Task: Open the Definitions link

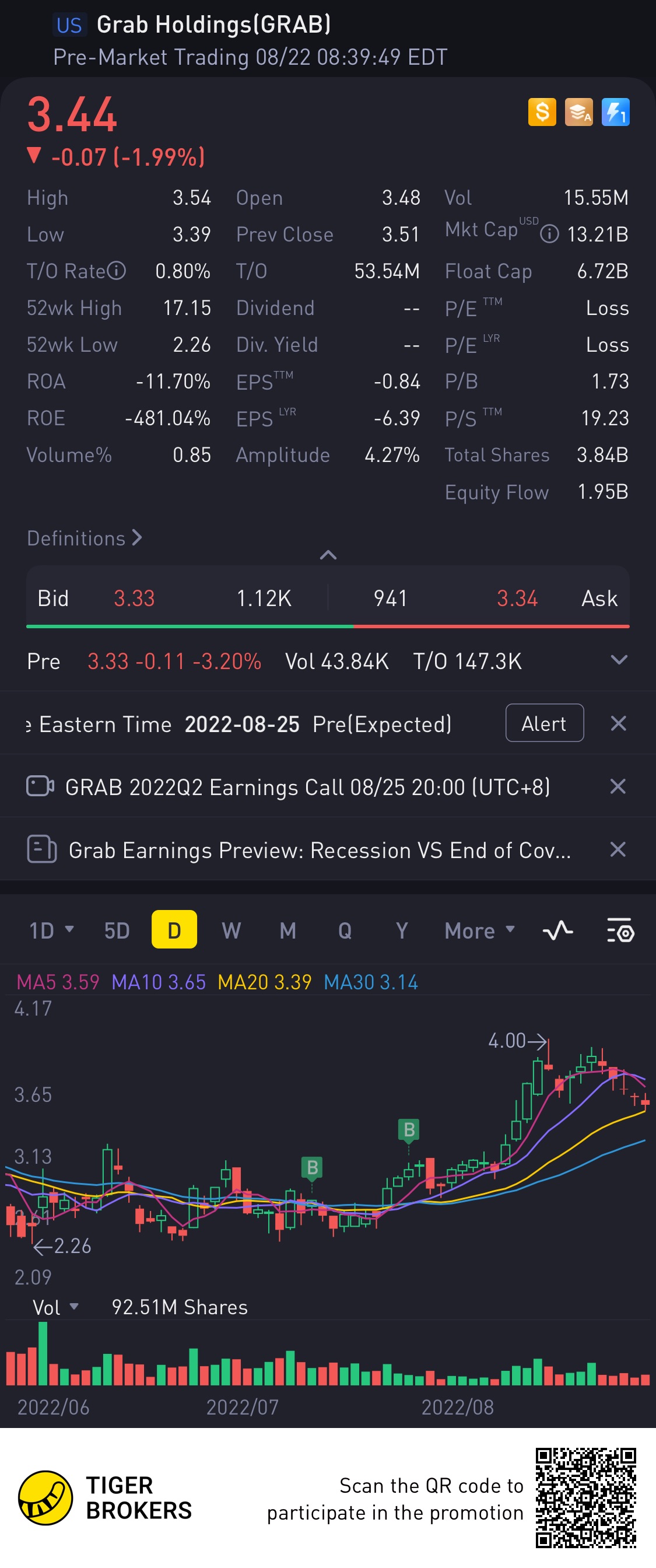Action: (x=84, y=538)
